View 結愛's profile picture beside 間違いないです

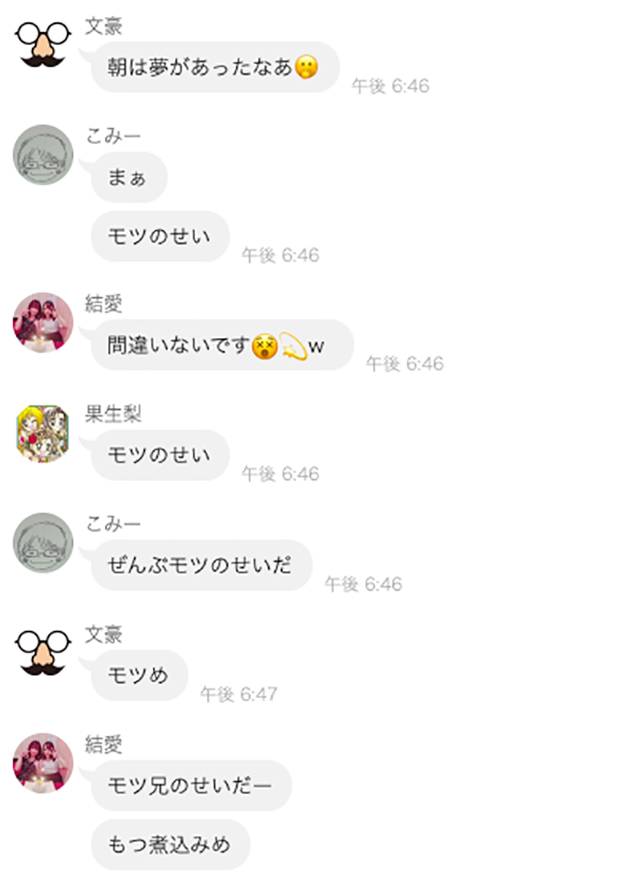coord(43,323)
